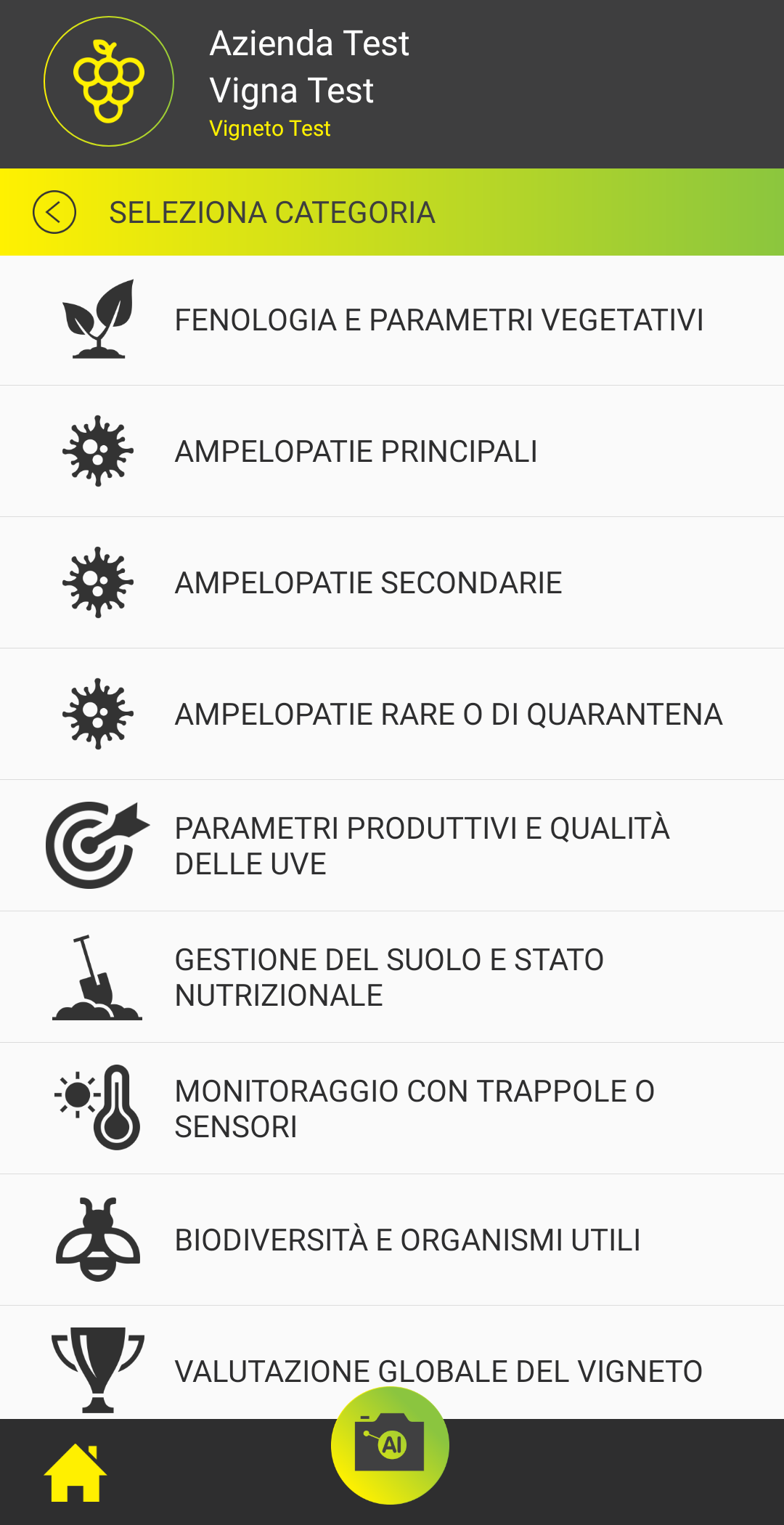Open Ampelopatie Rare o di Quarantena
Image resolution: width=784 pixels, height=1525 pixels.
[392, 715]
